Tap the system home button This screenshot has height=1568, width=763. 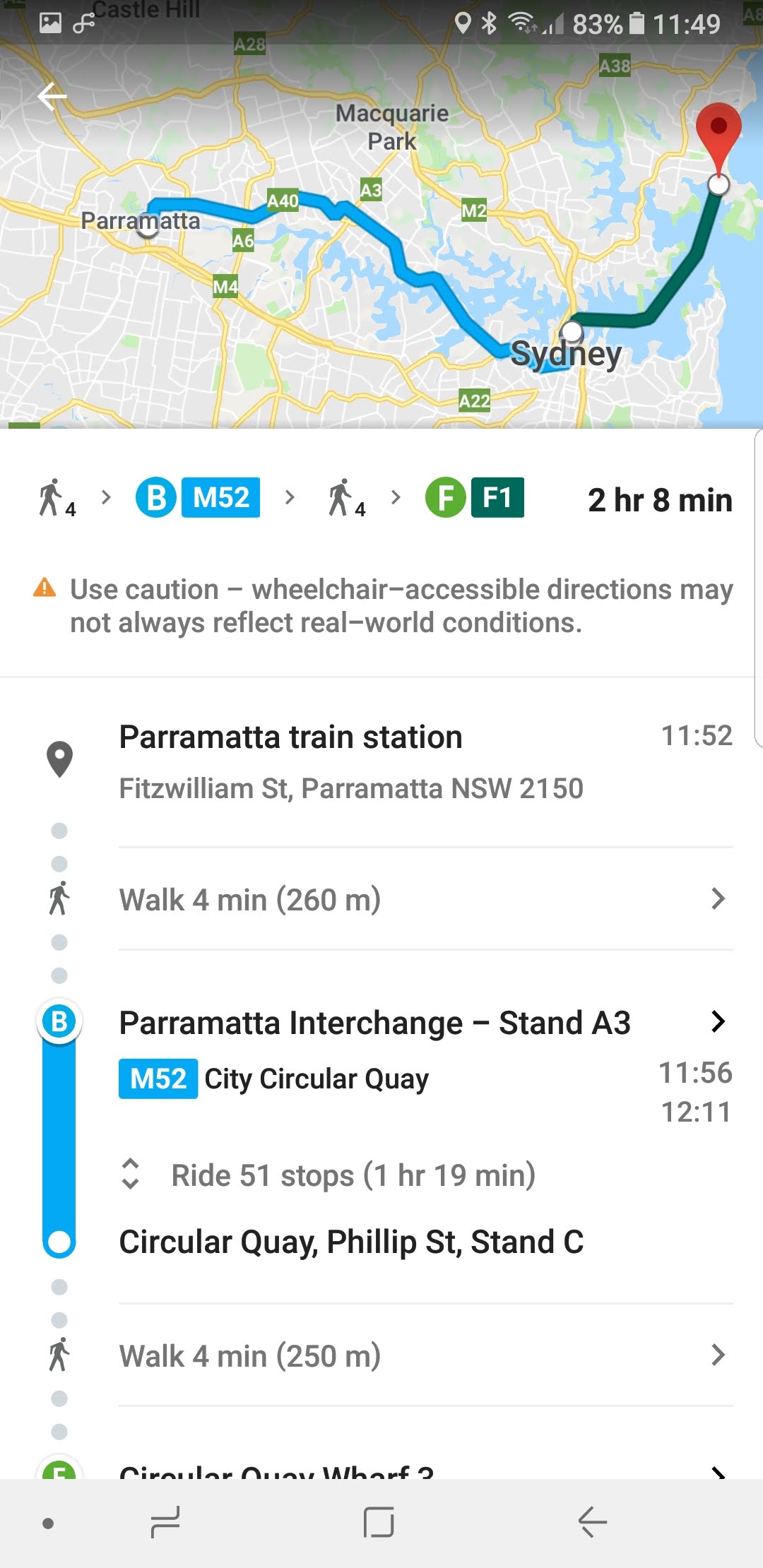click(x=379, y=1522)
